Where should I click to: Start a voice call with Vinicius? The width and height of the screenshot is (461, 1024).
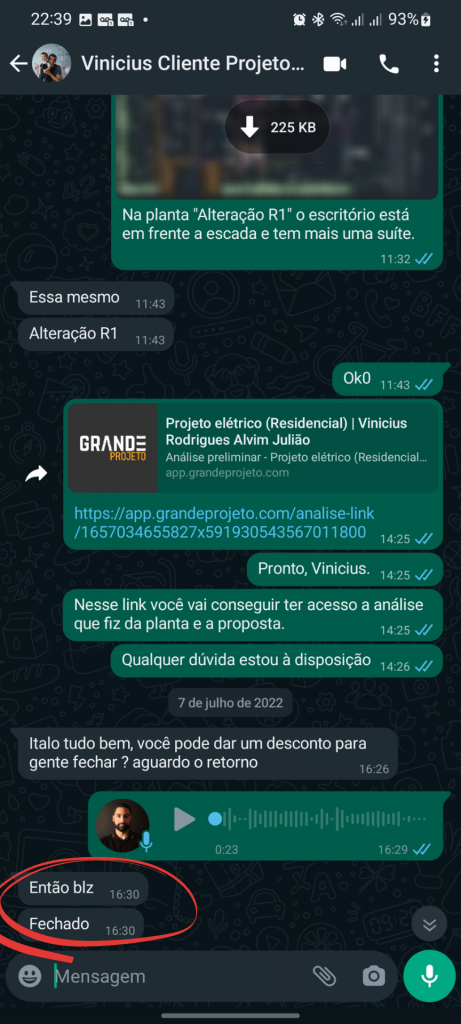[x=389, y=63]
